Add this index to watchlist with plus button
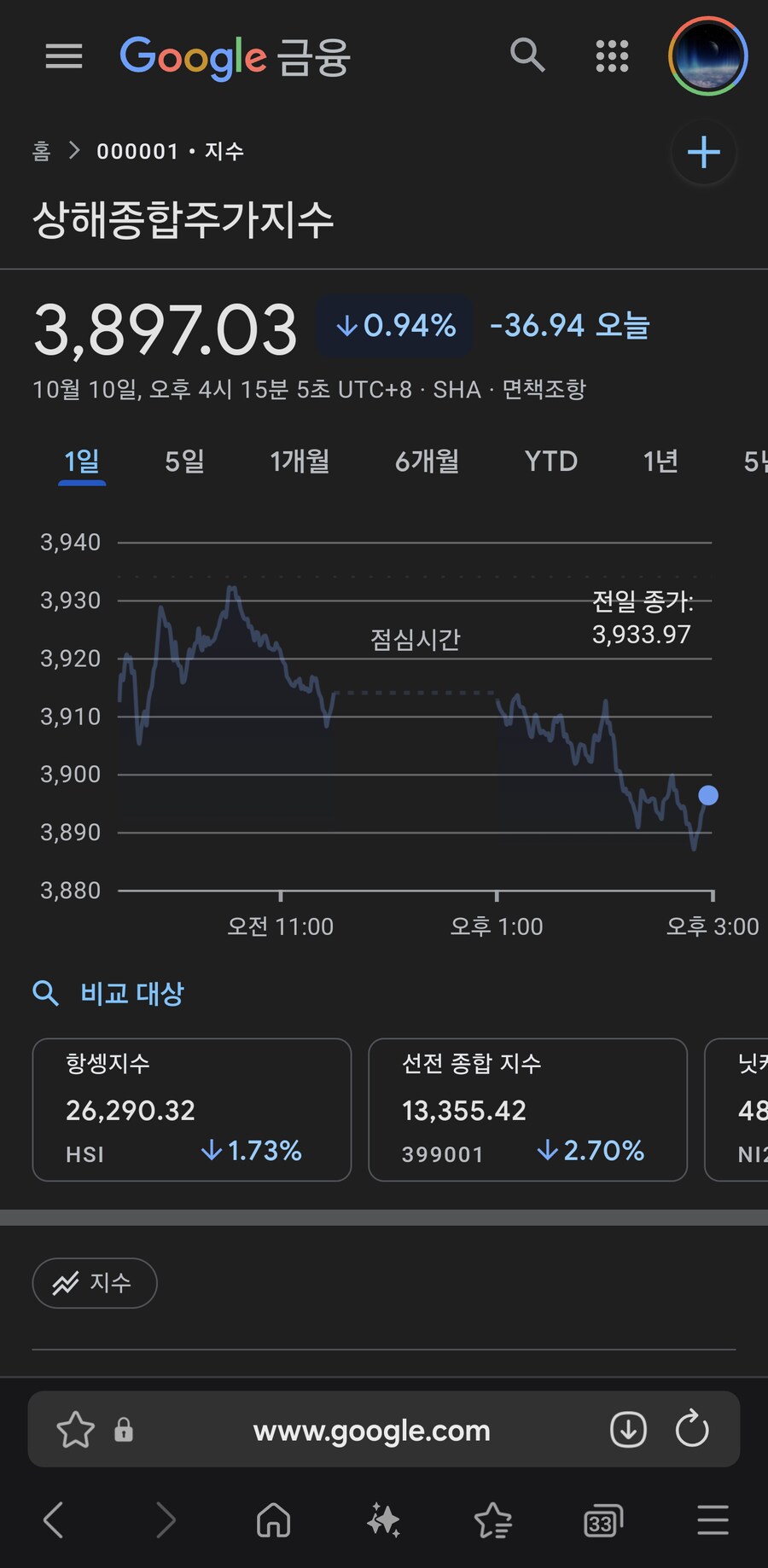This screenshot has height=1568, width=768. (703, 153)
